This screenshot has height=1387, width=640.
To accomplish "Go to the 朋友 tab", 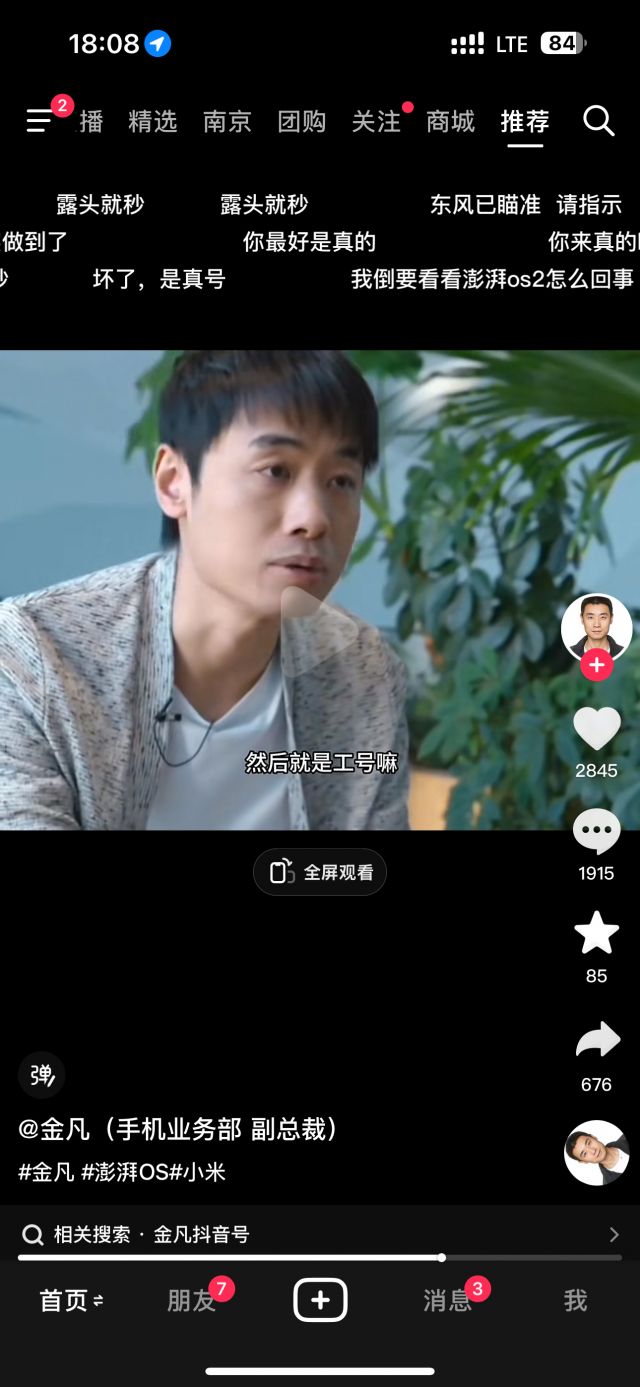I will click(x=191, y=1300).
